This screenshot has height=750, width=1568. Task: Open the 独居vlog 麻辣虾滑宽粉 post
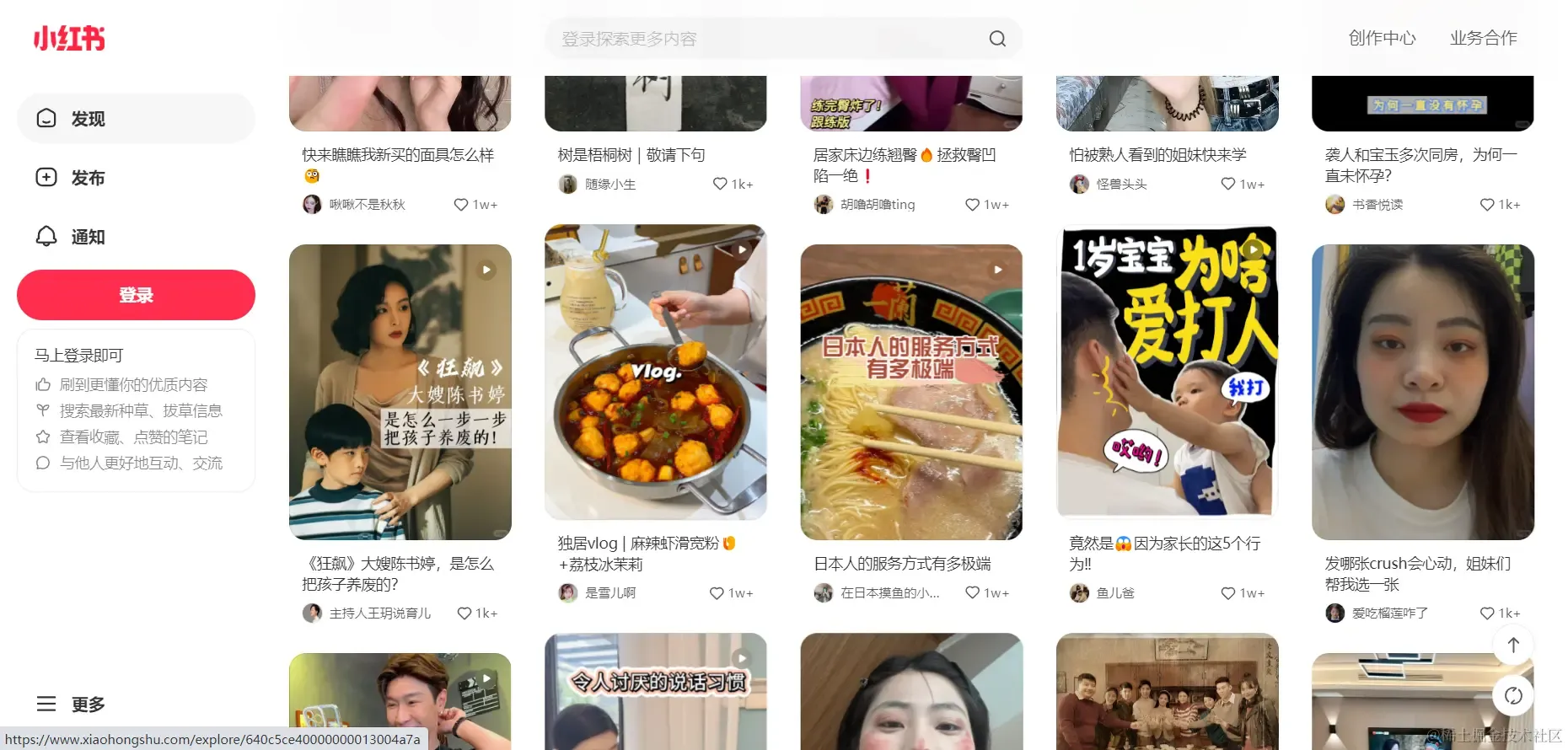point(655,372)
